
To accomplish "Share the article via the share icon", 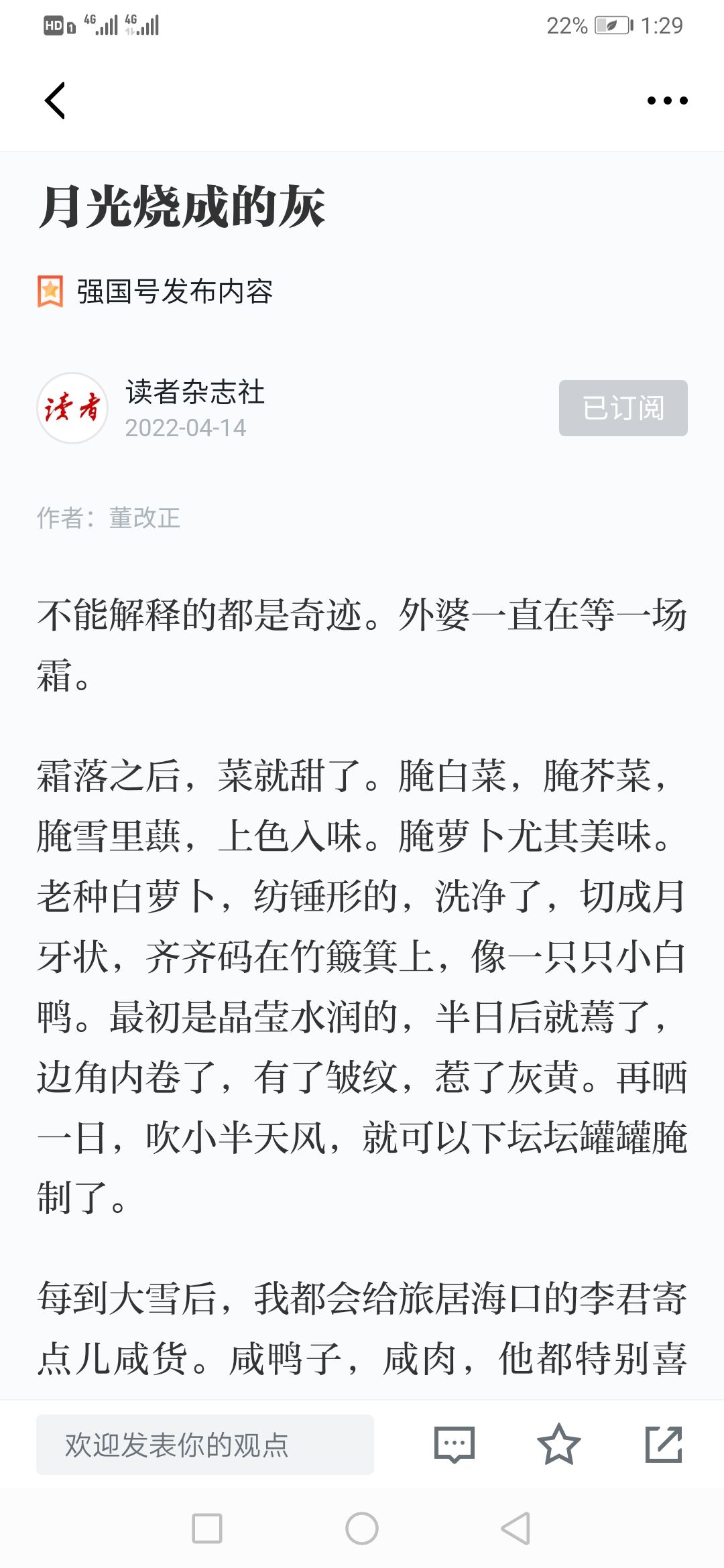I will tap(664, 1444).
